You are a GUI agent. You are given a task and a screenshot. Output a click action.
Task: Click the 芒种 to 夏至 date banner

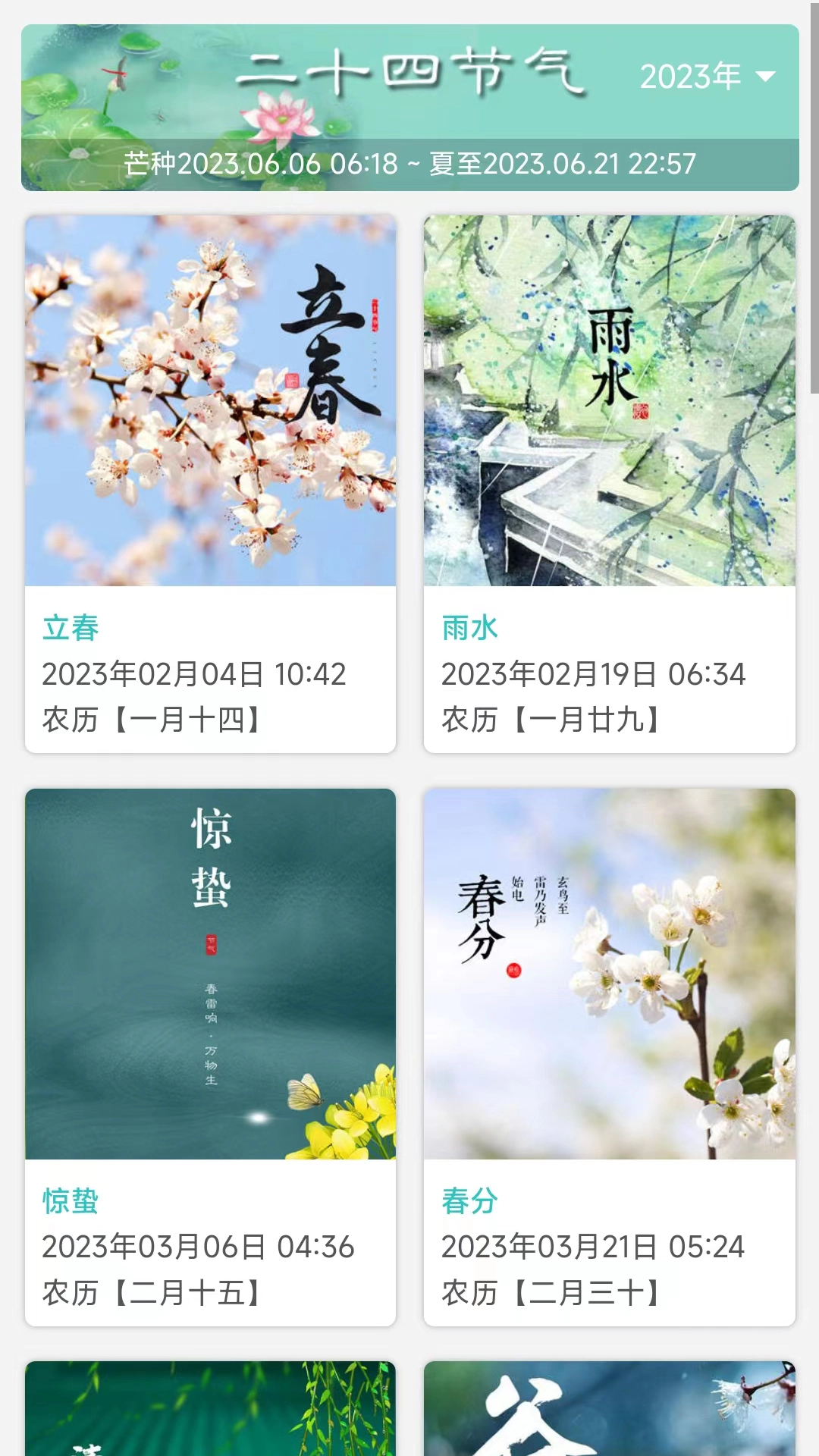click(409, 162)
